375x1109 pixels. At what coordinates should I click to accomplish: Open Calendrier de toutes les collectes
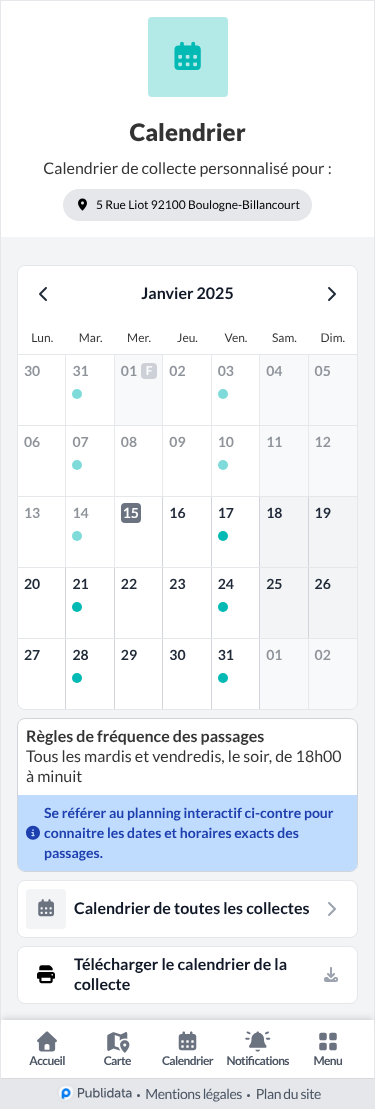tap(188, 909)
